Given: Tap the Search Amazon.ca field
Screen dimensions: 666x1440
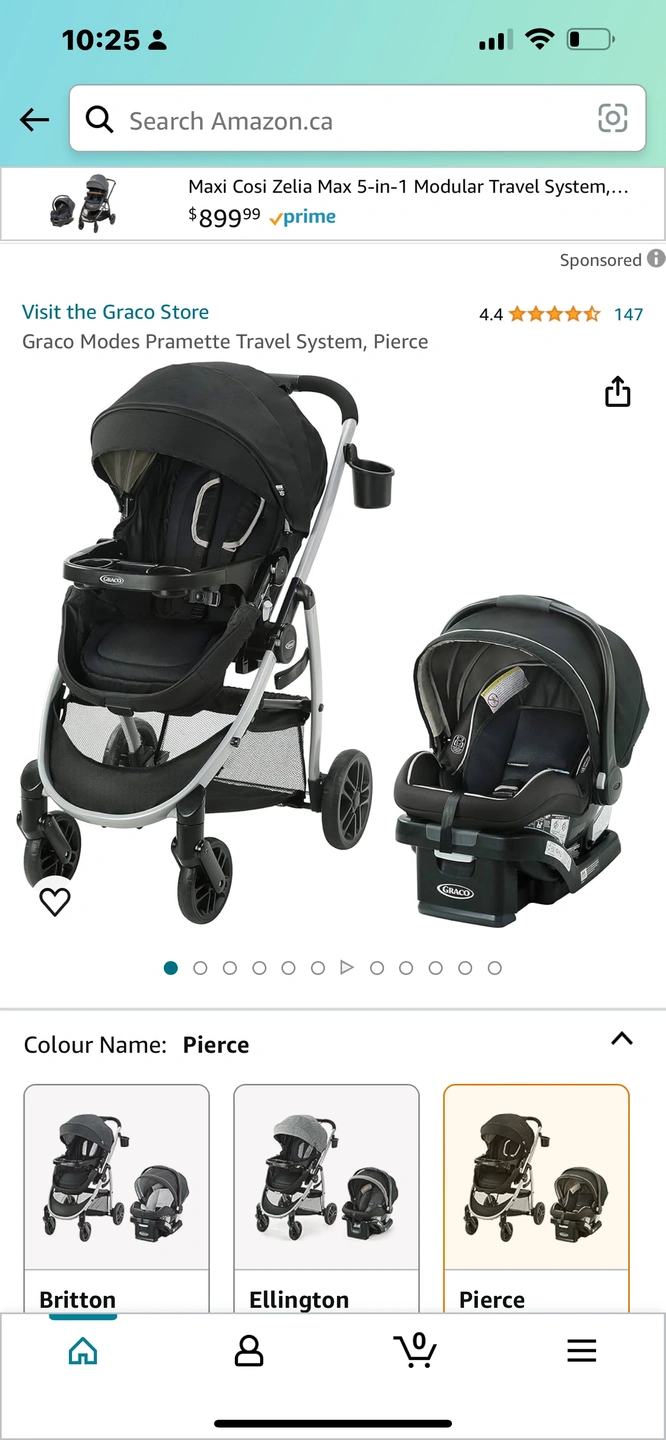Looking at the screenshot, I should [x=340, y=121].
